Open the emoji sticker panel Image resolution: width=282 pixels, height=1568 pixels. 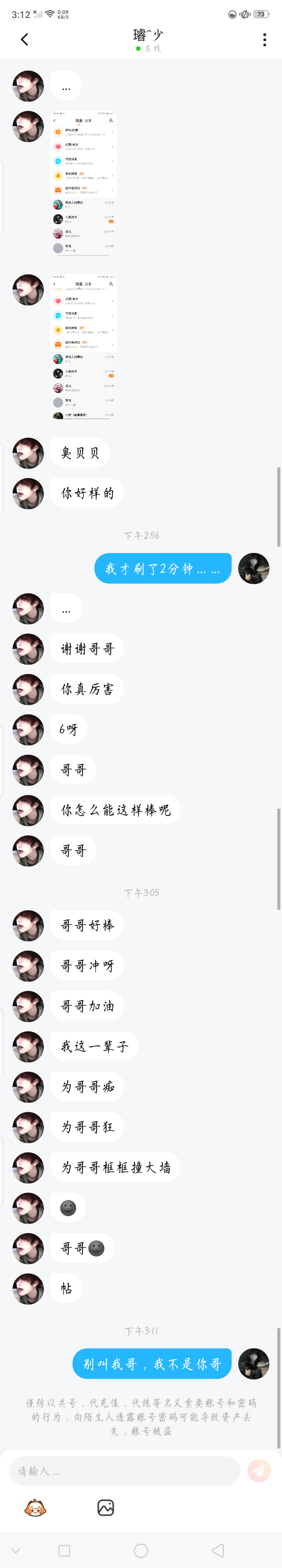35,1508
